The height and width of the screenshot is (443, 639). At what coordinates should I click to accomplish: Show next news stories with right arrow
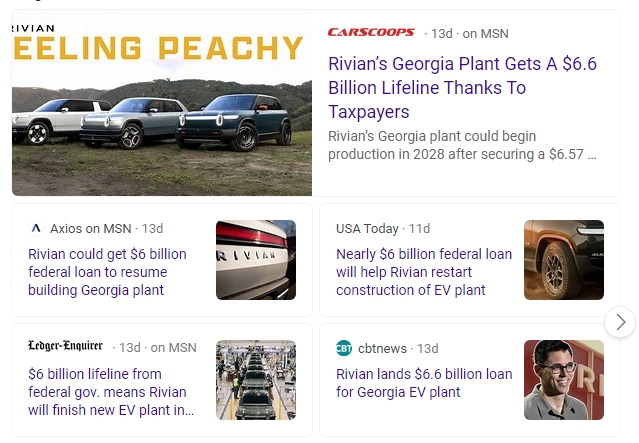[x=621, y=322]
